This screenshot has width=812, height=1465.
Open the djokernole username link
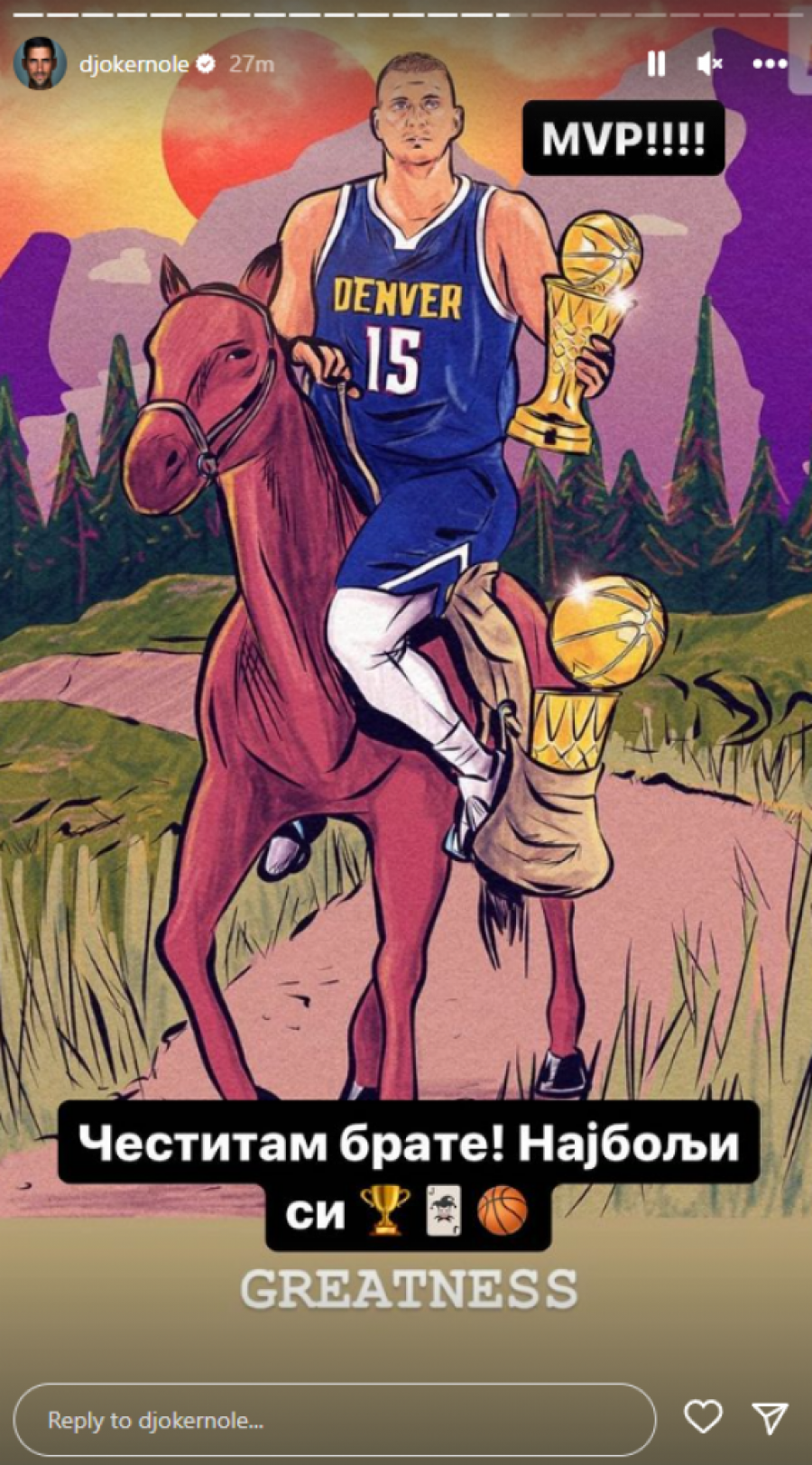click(x=134, y=64)
